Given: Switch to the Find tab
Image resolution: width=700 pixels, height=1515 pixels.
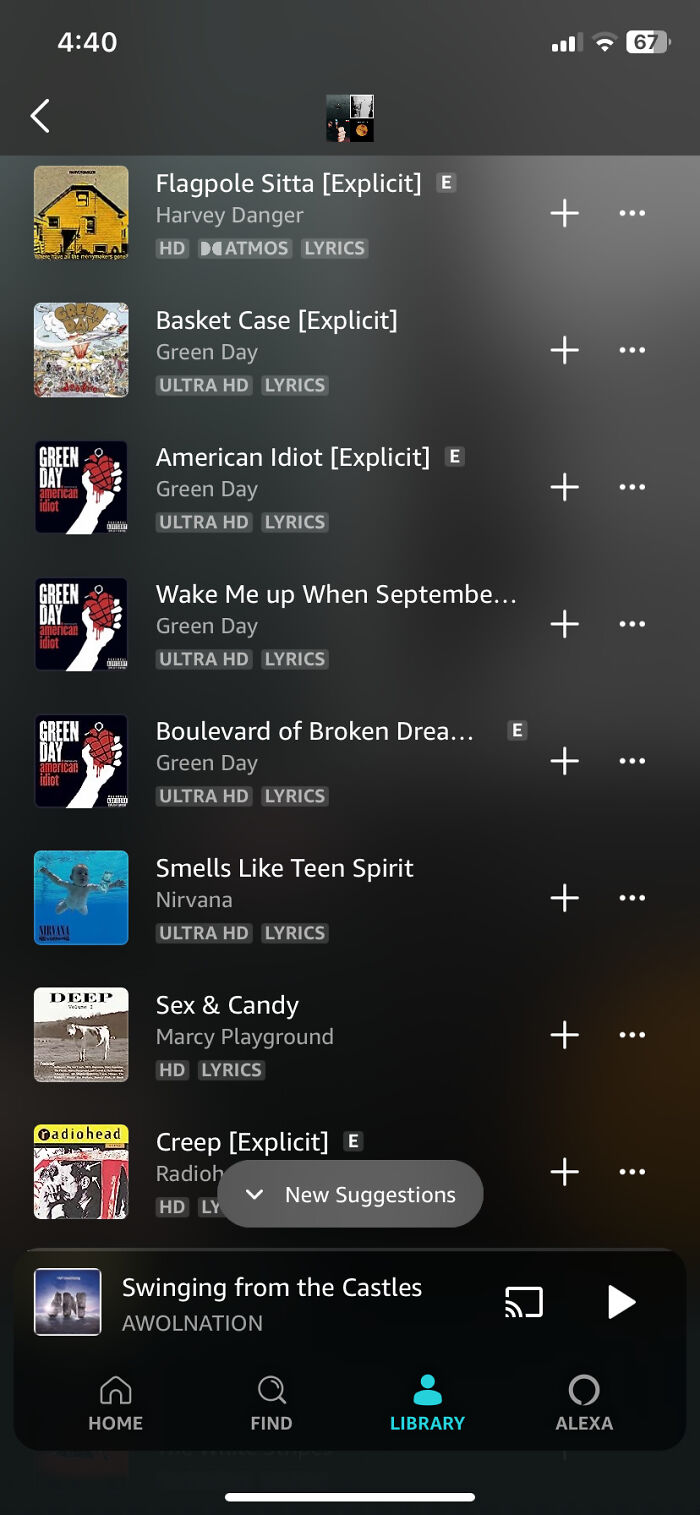Looking at the screenshot, I should [x=271, y=1404].
